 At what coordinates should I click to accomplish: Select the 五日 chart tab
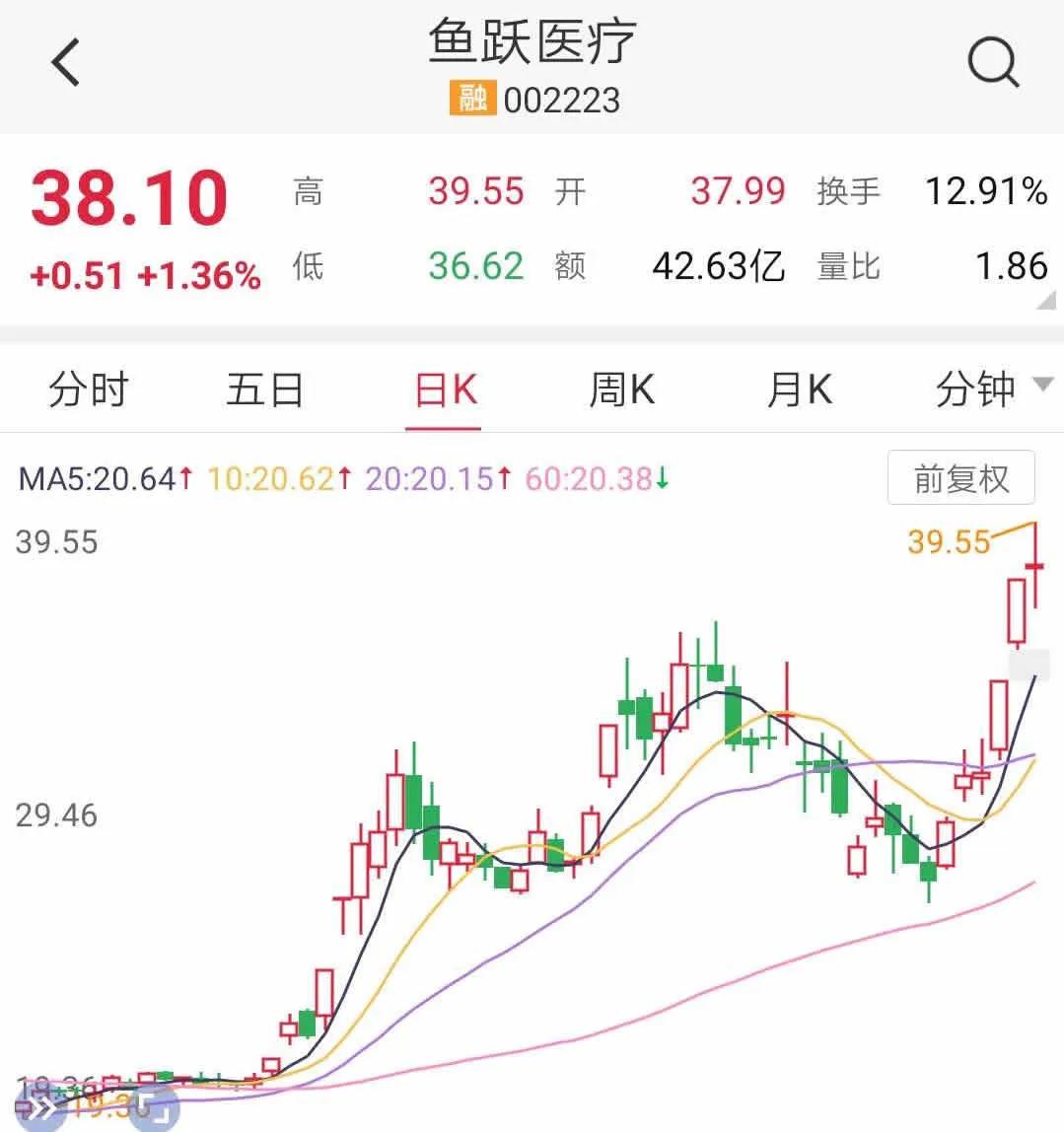pyautogui.click(x=264, y=390)
